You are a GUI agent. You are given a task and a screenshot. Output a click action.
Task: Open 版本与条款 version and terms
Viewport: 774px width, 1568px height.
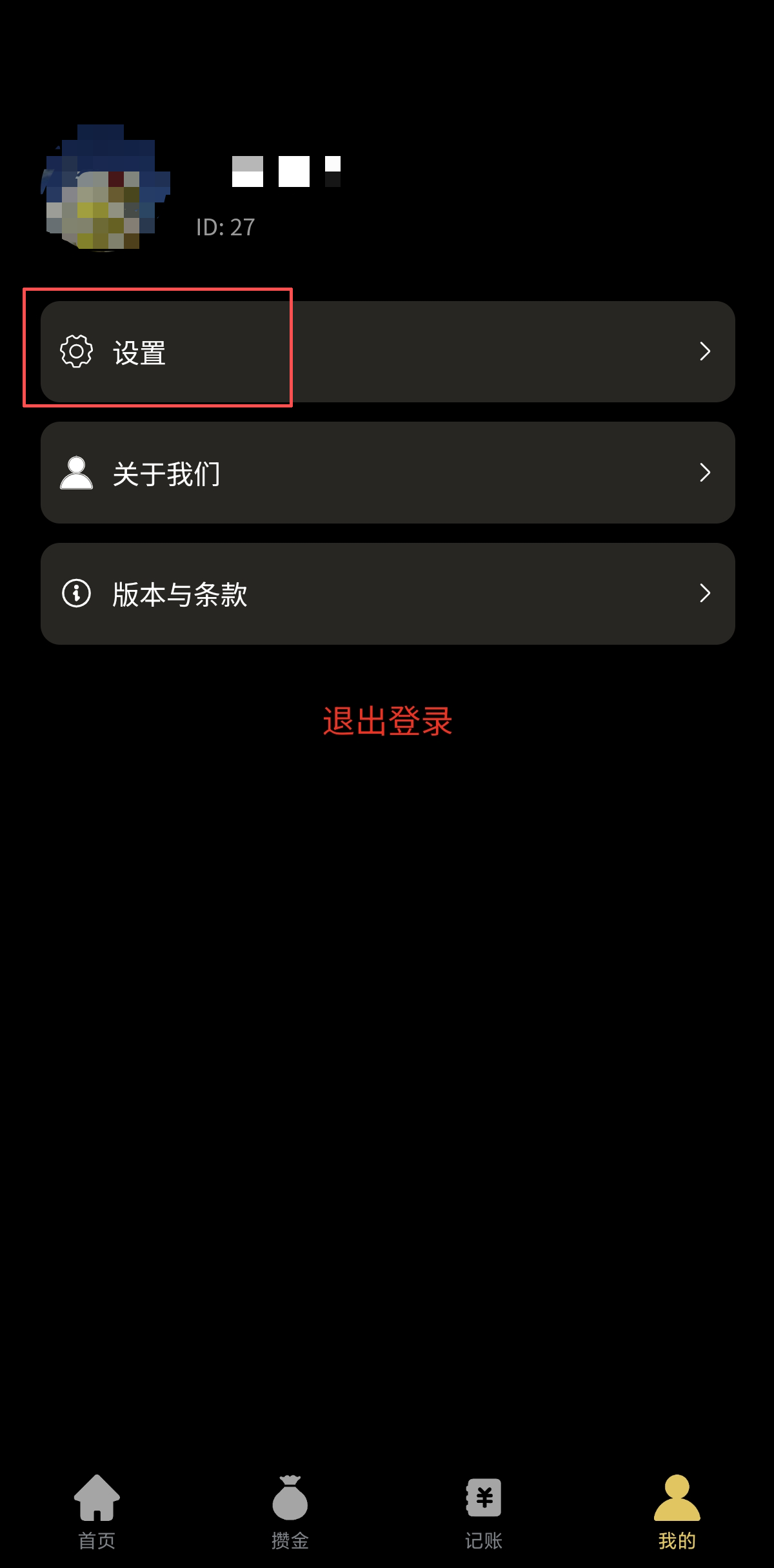click(387, 594)
